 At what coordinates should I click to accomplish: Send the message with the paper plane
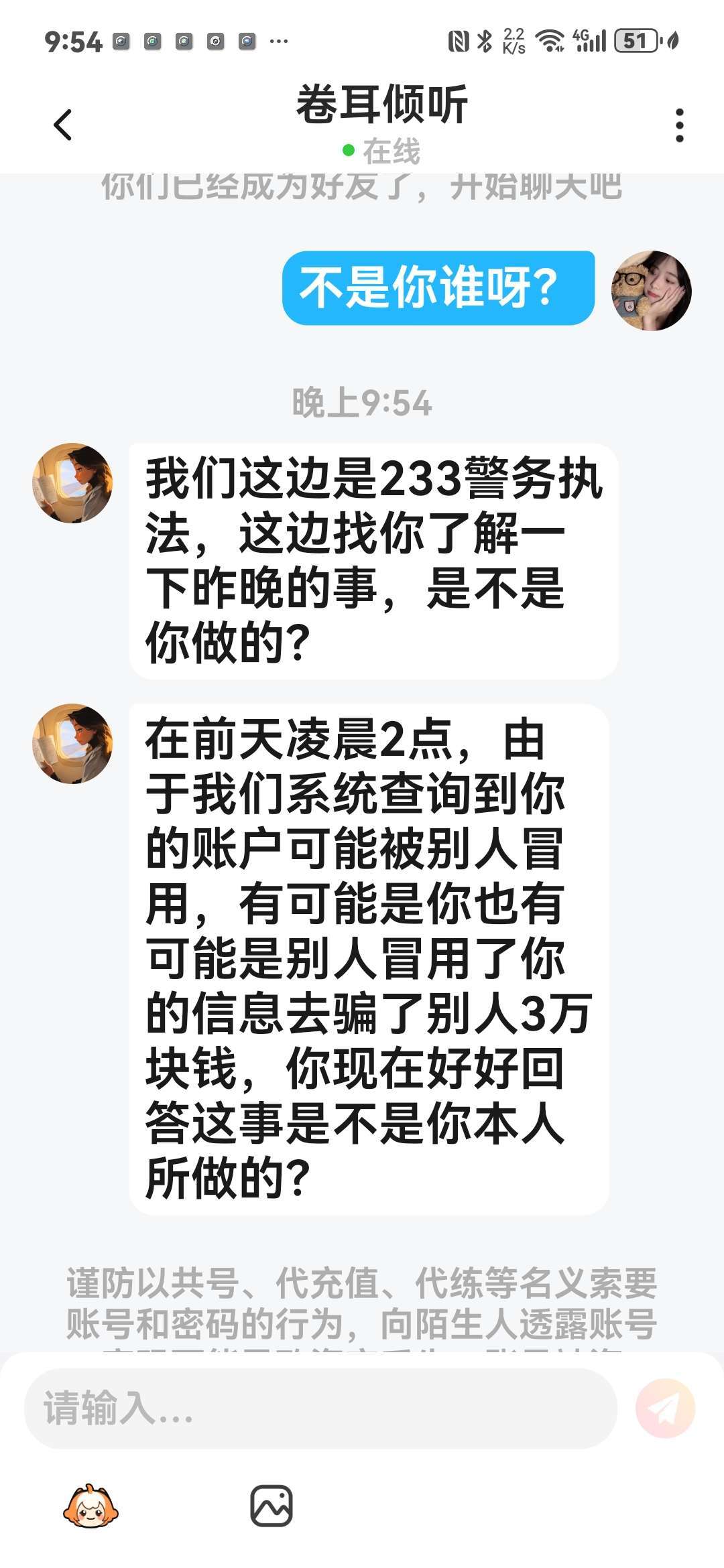(x=665, y=1409)
